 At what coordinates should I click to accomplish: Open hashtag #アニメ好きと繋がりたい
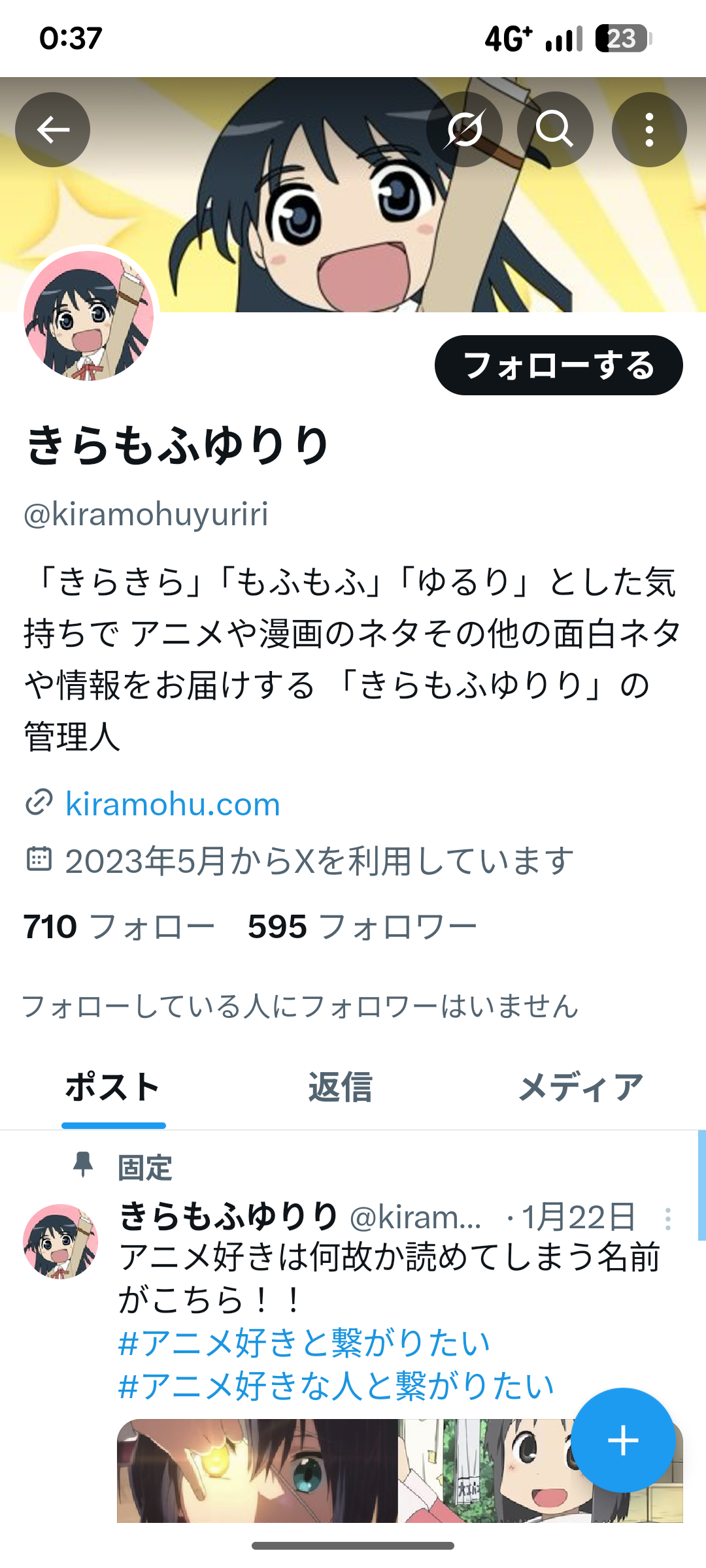(x=304, y=1343)
